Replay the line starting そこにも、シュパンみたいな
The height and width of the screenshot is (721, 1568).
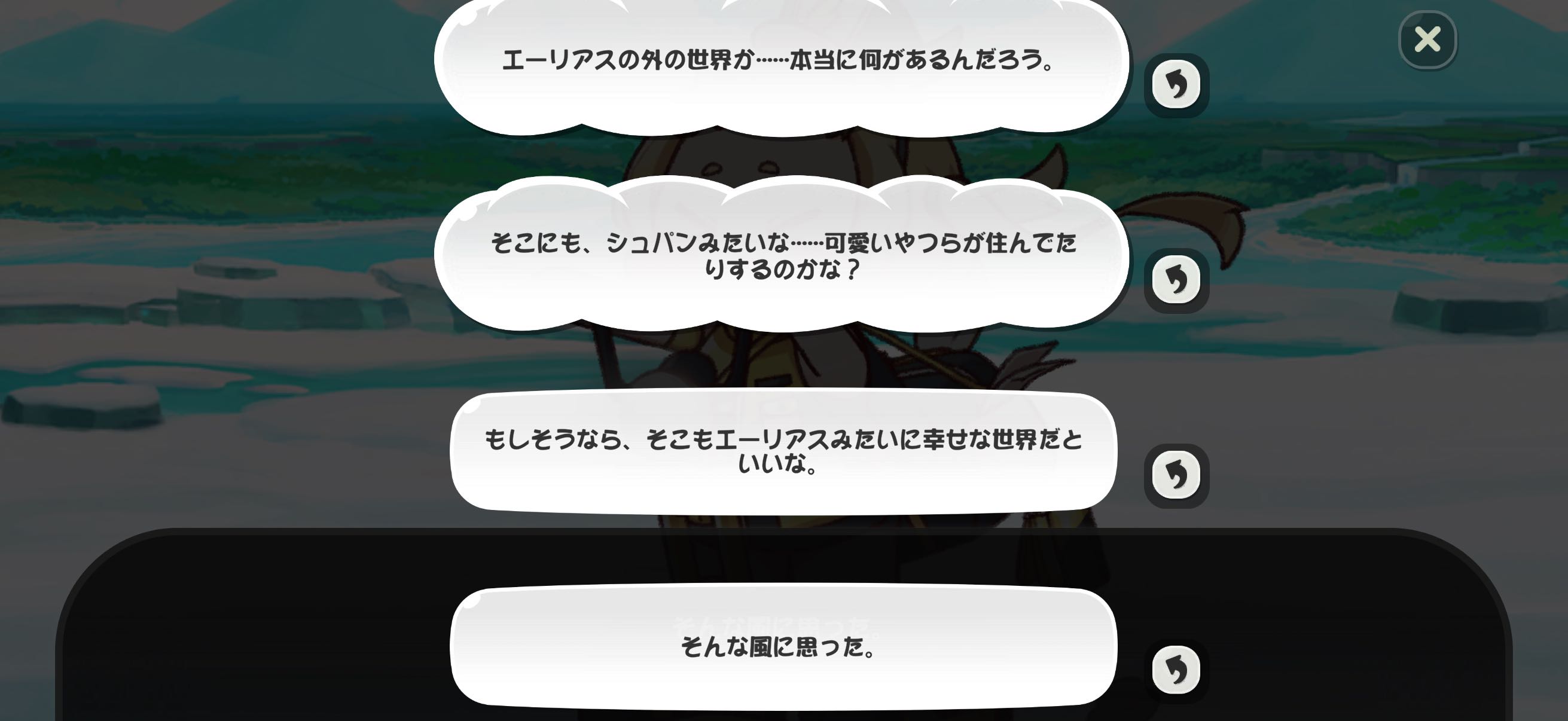[1176, 280]
